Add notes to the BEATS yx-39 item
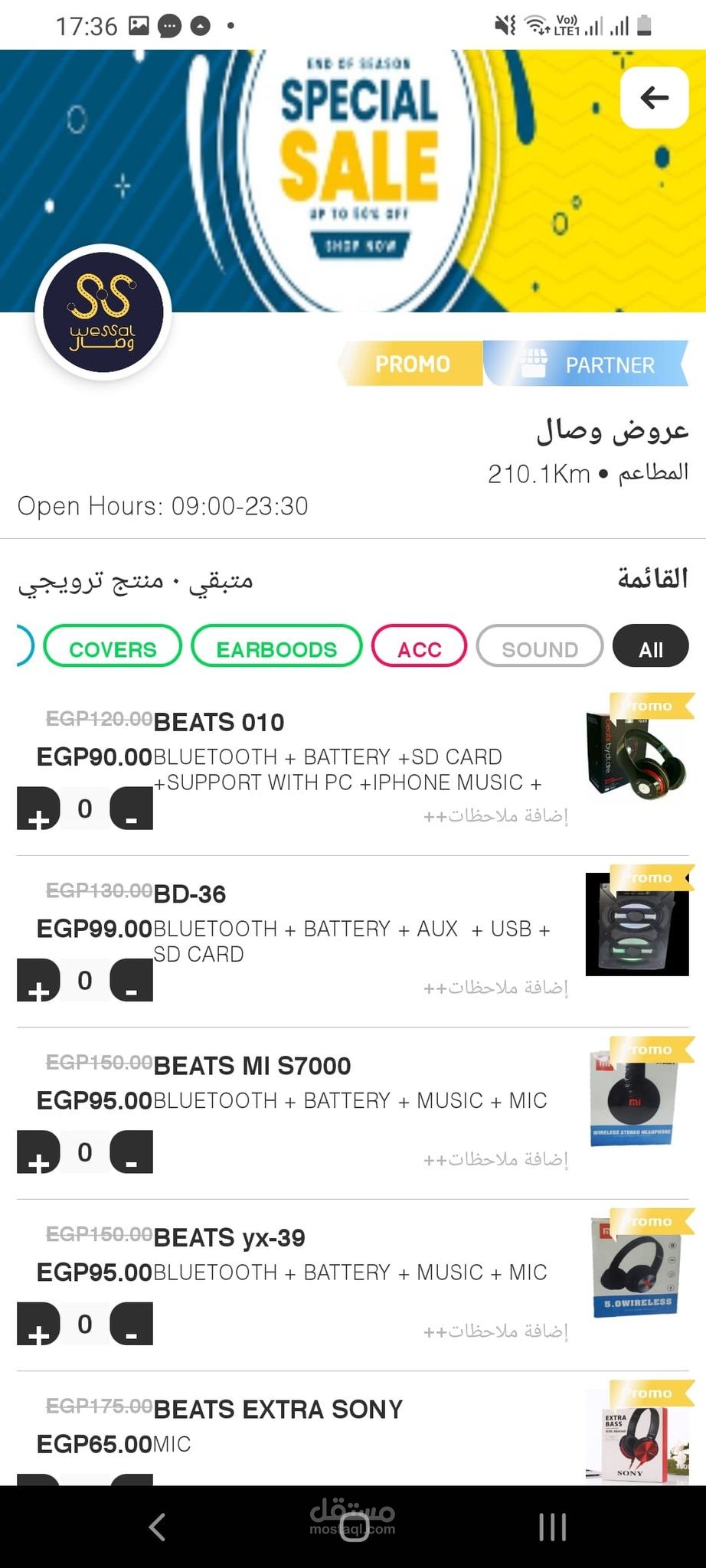The image size is (706, 1568). coord(495,1331)
